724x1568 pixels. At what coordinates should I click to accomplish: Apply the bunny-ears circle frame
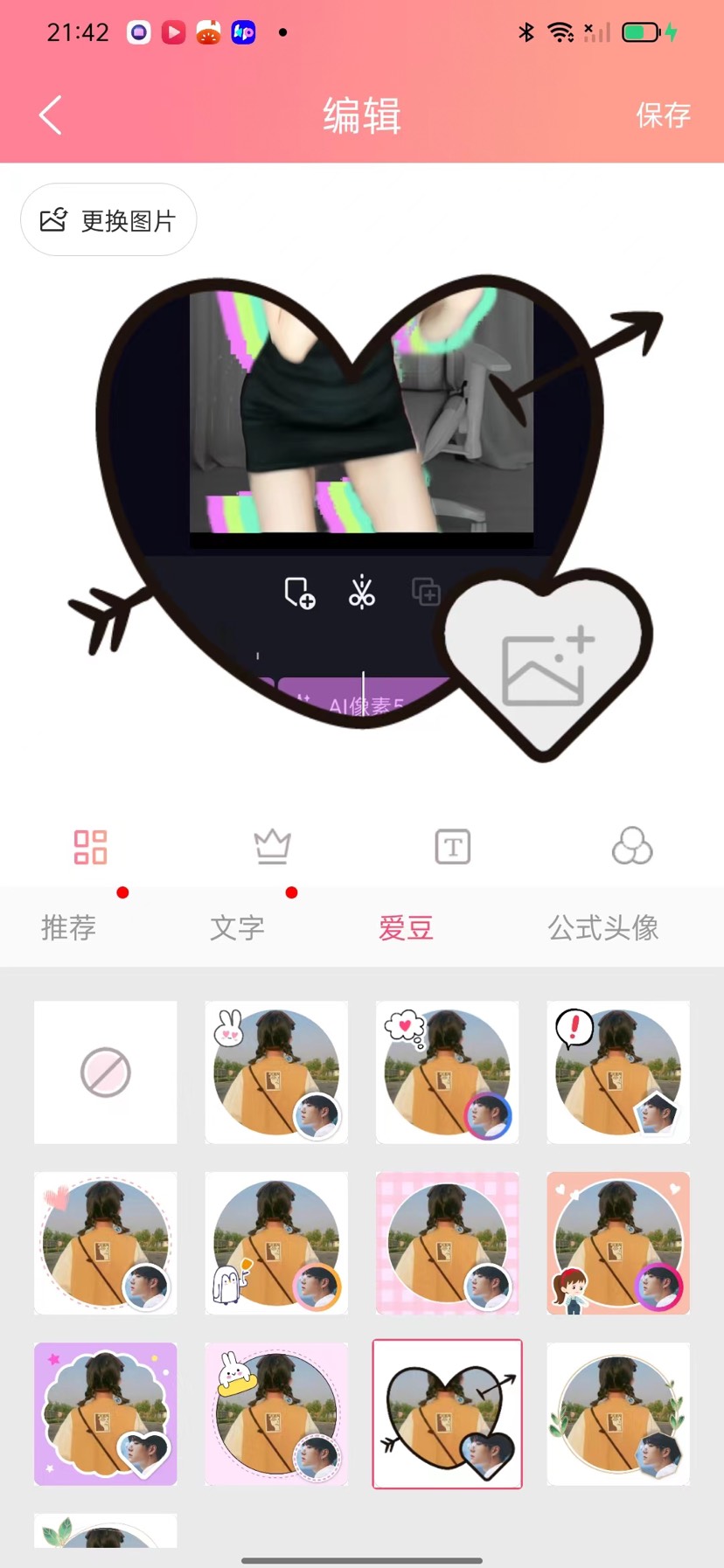(276, 1072)
